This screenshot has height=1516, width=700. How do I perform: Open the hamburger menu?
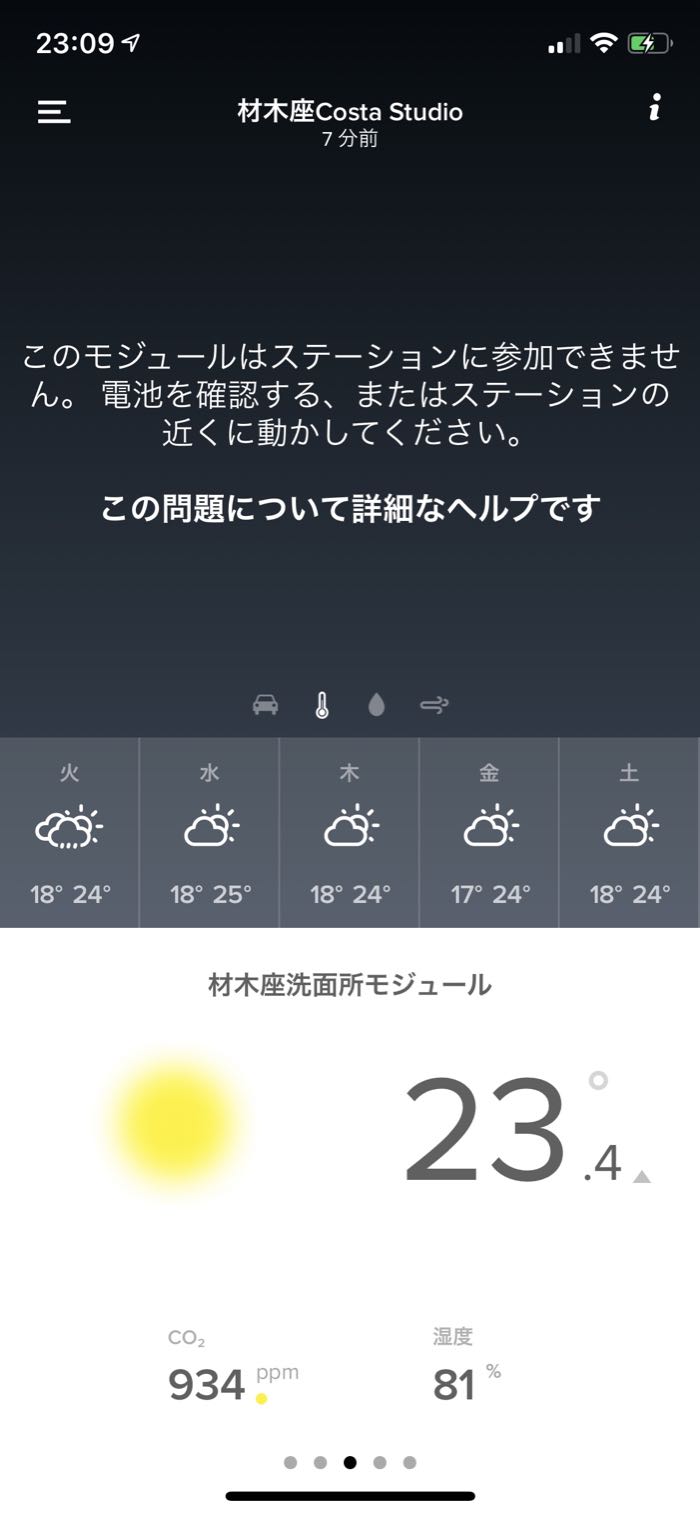(x=54, y=112)
